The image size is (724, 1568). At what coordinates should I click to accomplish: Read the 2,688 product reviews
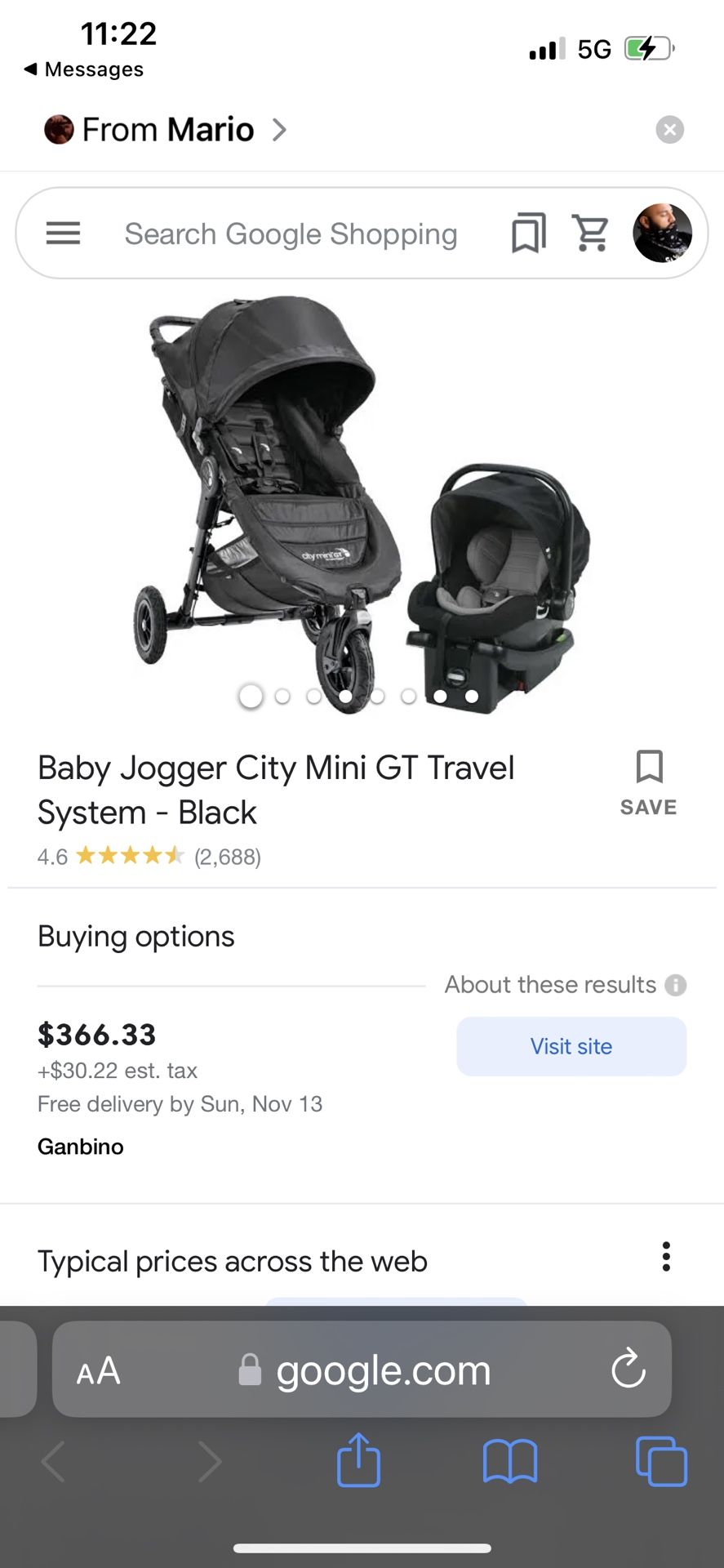pyautogui.click(x=228, y=857)
